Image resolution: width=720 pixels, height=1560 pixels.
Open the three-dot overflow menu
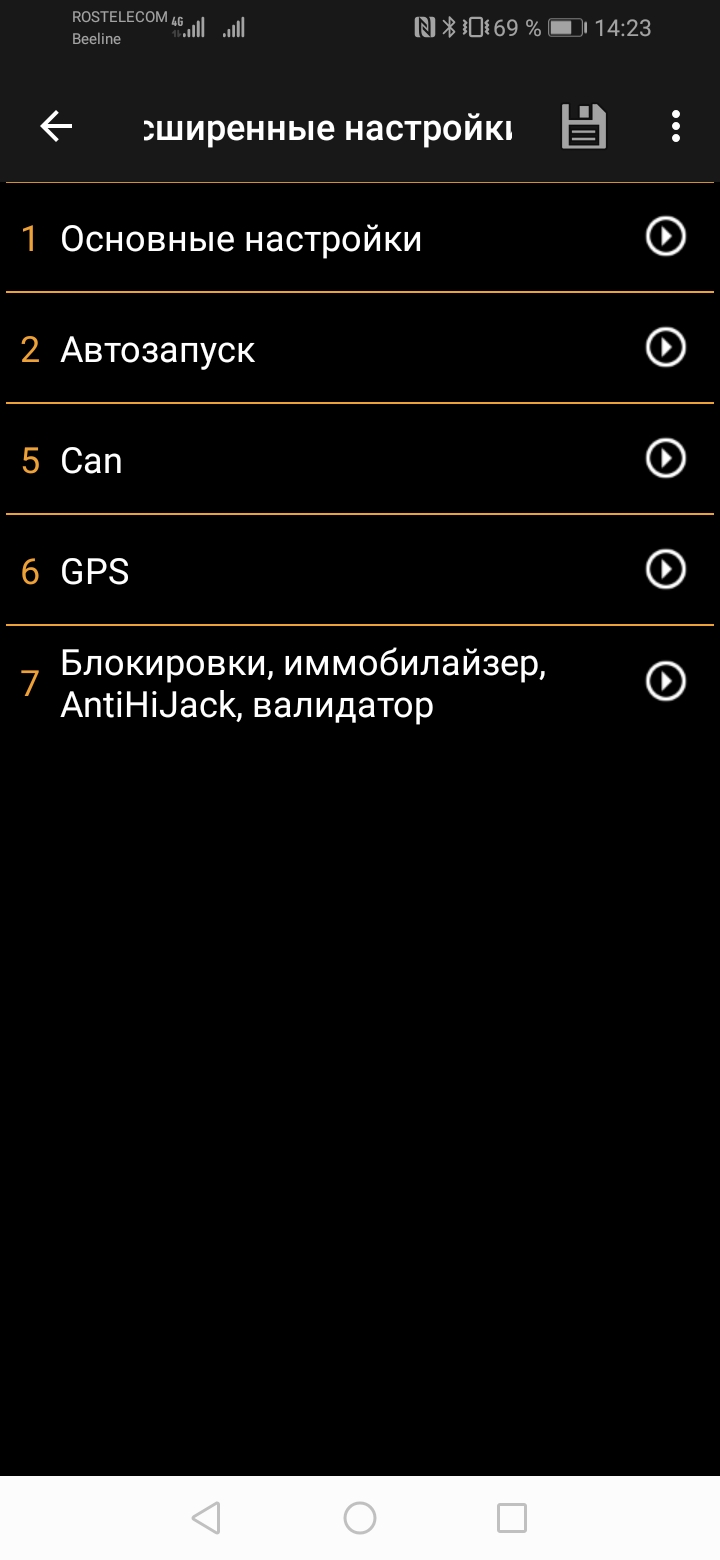676,127
